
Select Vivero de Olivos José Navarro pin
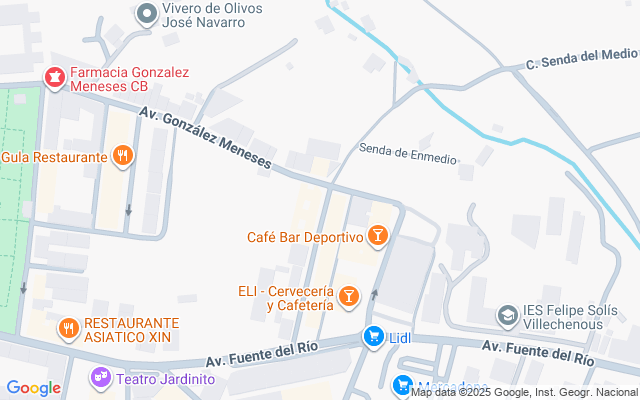click(x=147, y=14)
